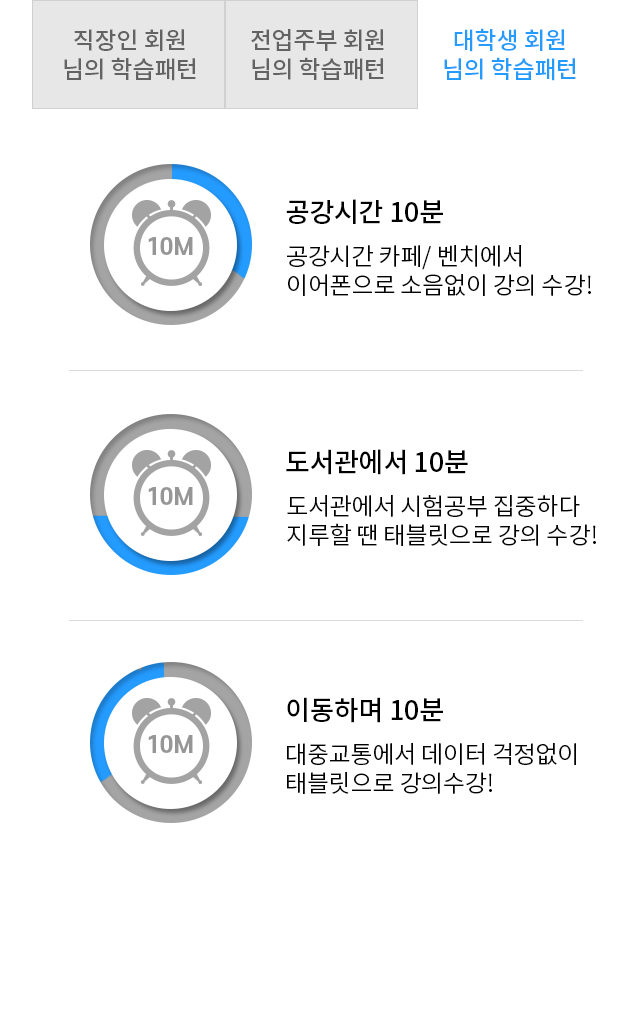Switch to the 직장인 회원님의 학습패턴 tab
This screenshot has width=640, height=1009.
point(129,55)
